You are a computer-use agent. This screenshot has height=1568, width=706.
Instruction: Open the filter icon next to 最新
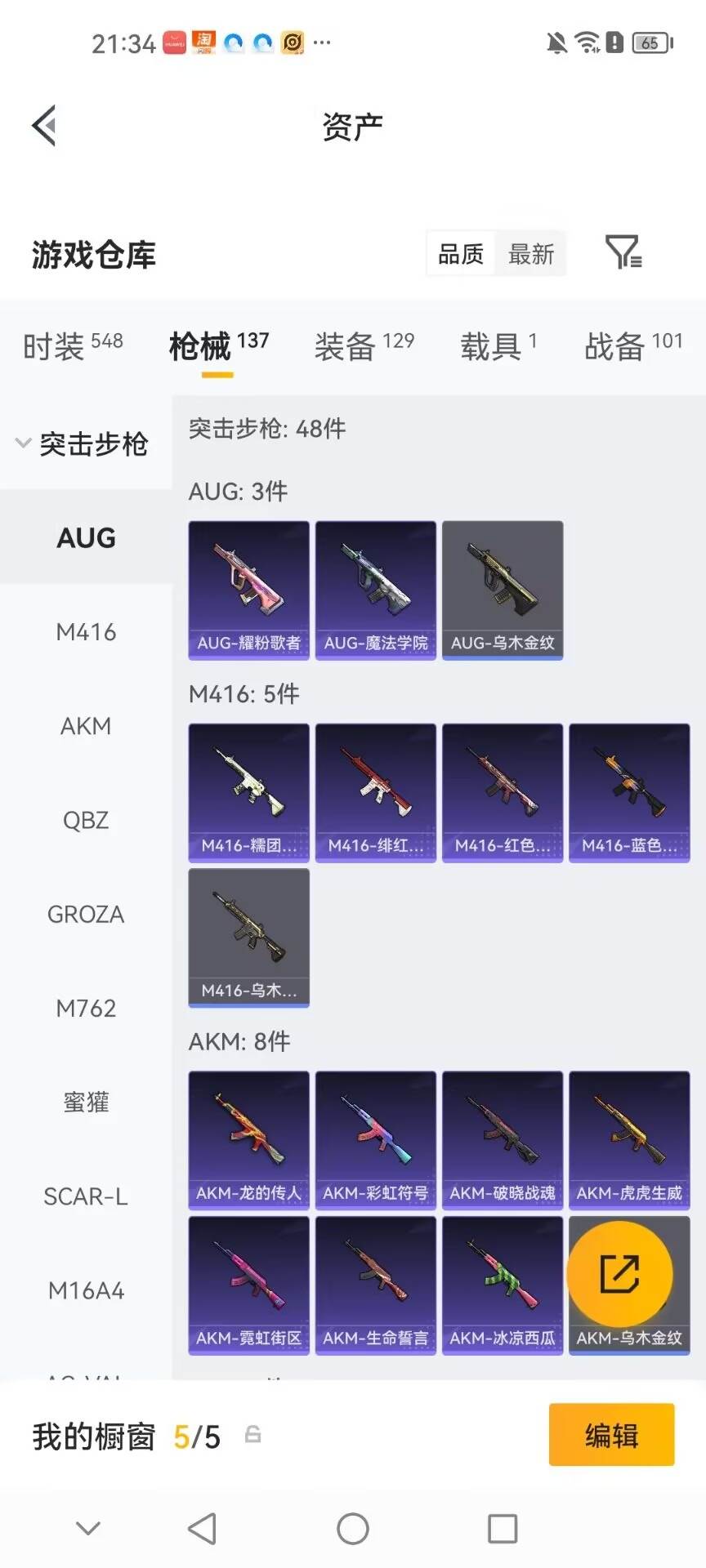pyautogui.click(x=623, y=253)
